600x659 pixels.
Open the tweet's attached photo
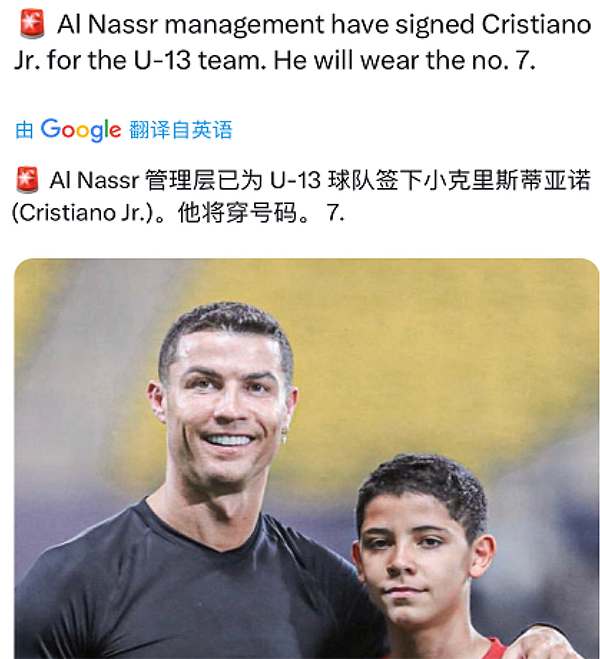coord(307,458)
